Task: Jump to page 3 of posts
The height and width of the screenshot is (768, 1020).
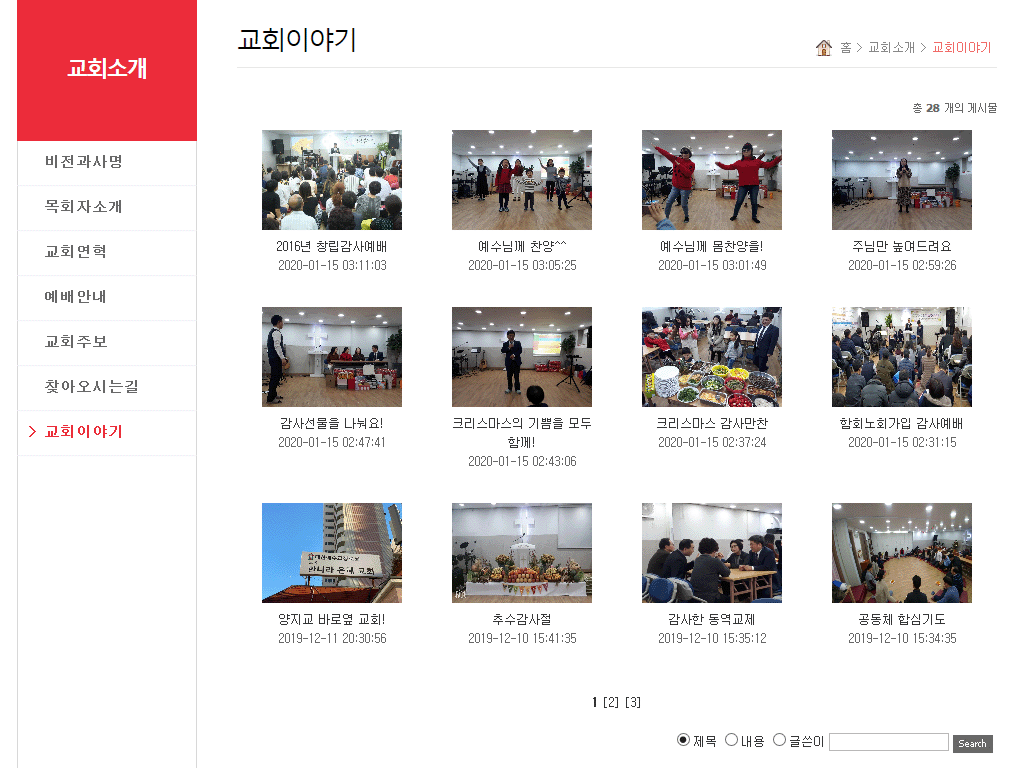Action: point(633,702)
